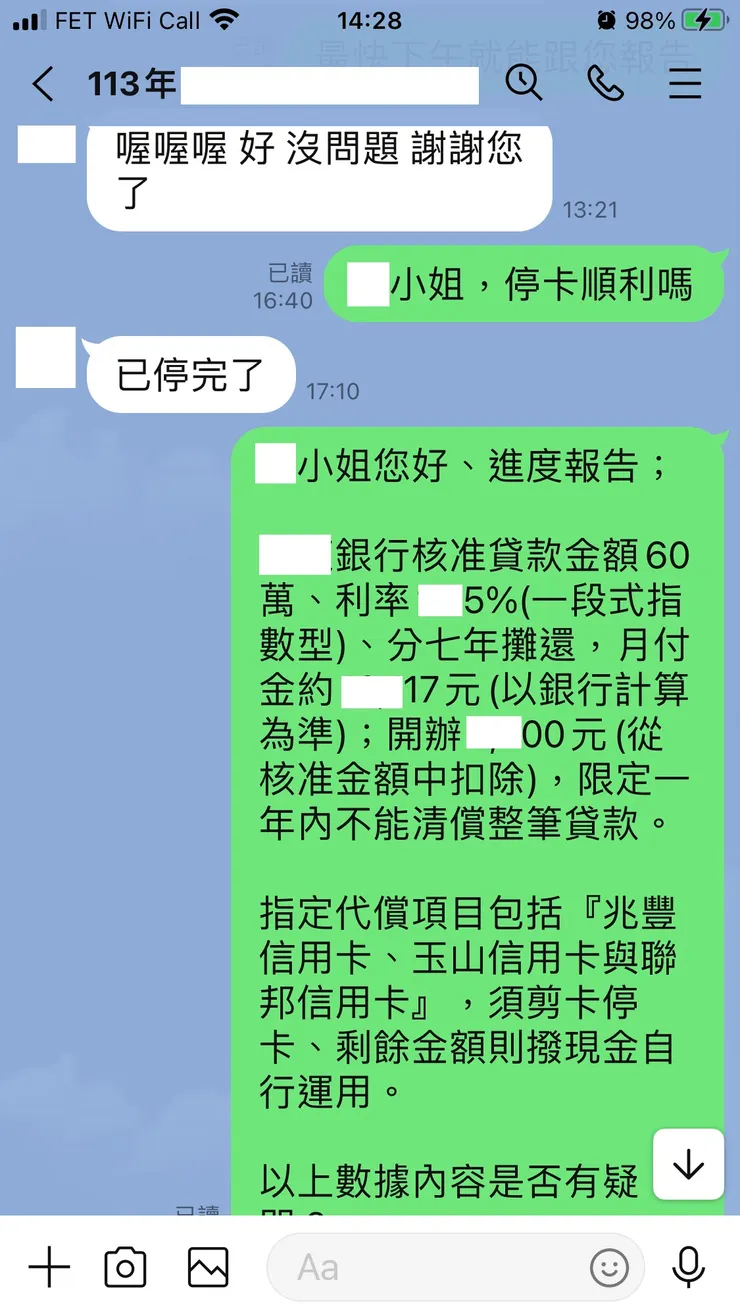Jump to newest message with down arrow
This screenshot has height=1316, width=740.
pos(688,1164)
